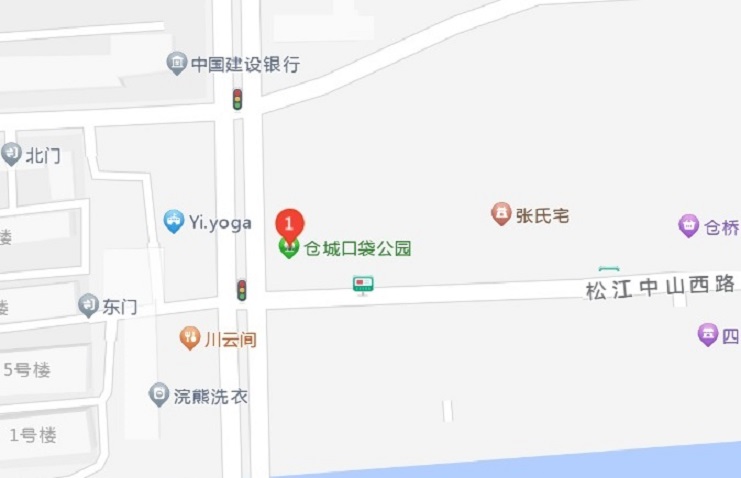Select the 浣熊洗衣 laundry marker
Image resolution: width=741 pixels, height=478 pixels.
159,395
